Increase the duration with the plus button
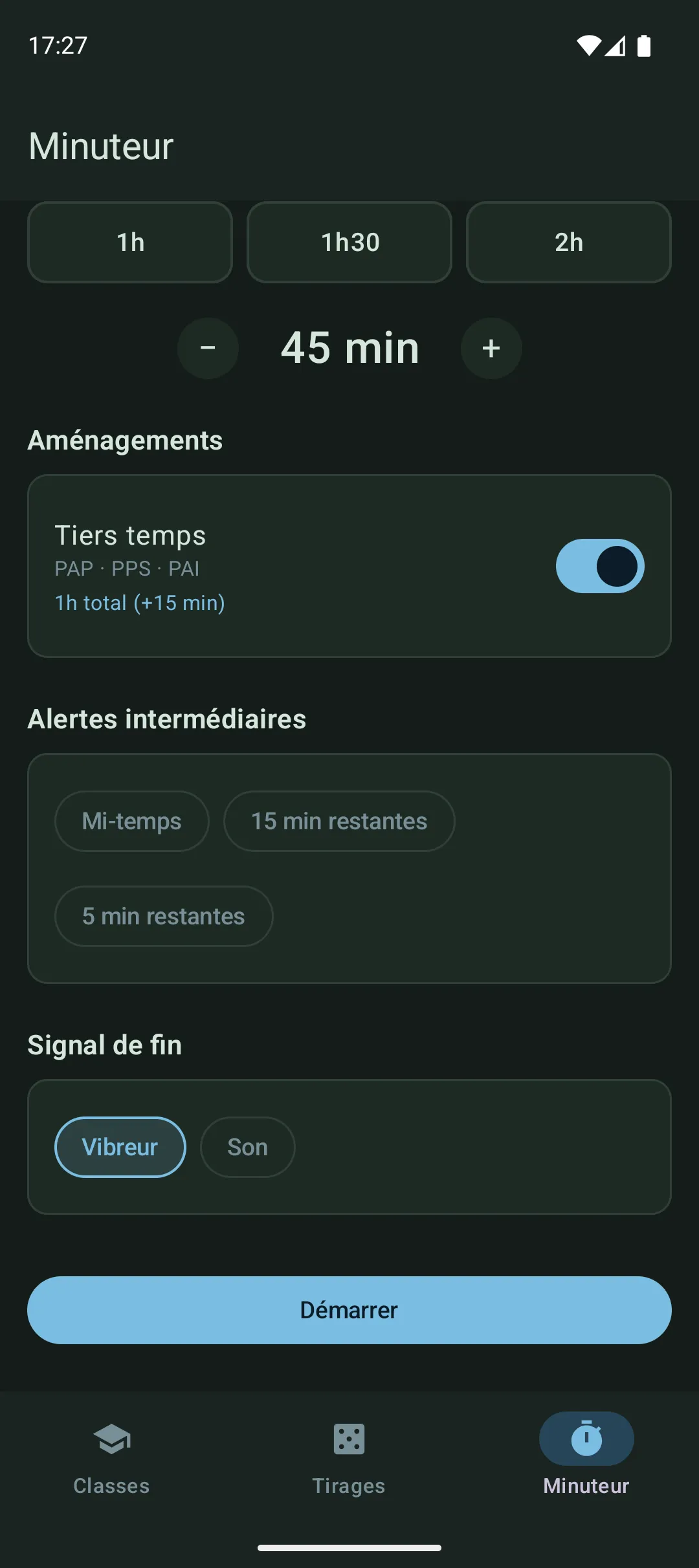699x1568 pixels. (491, 348)
